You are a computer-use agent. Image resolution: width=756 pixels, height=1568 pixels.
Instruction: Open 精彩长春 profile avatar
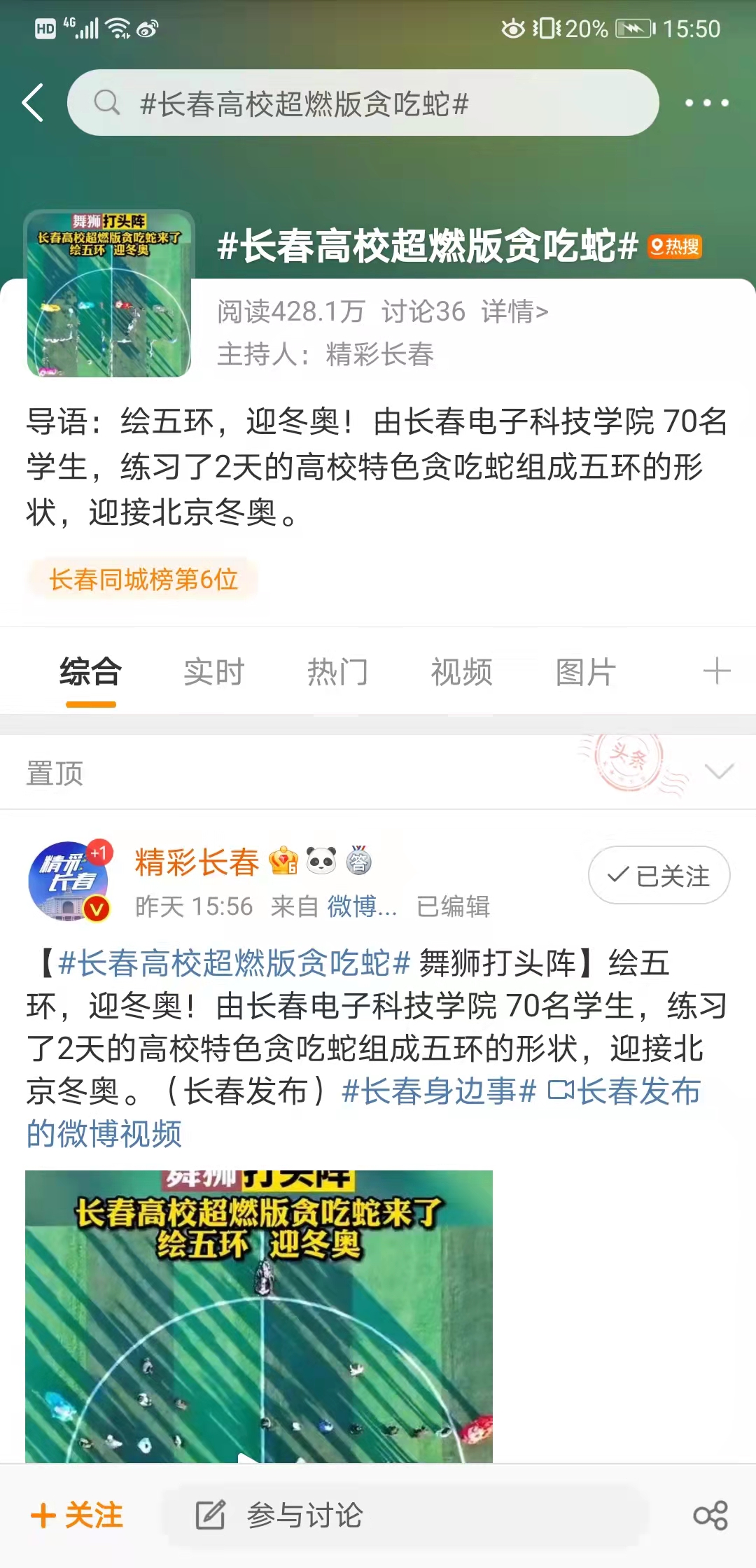(x=69, y=881)
